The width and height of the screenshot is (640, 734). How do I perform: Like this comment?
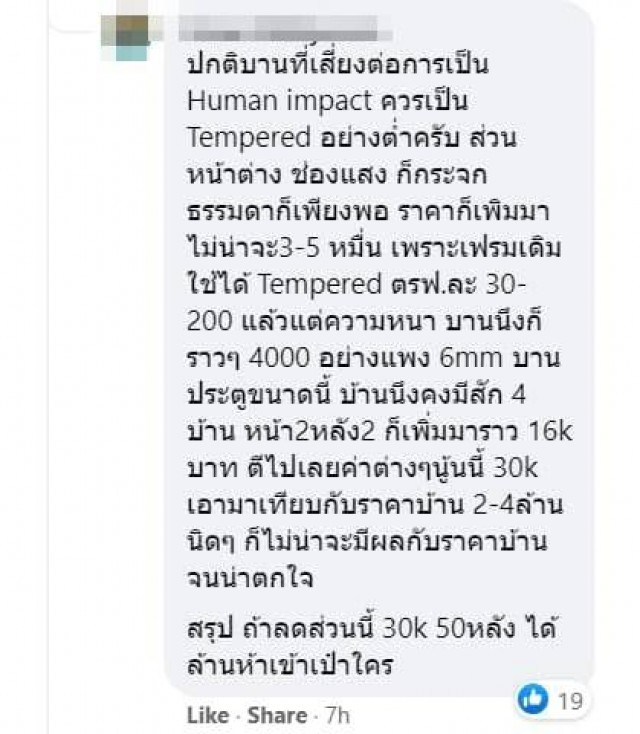pyautogui.click(x=205, y=715)
